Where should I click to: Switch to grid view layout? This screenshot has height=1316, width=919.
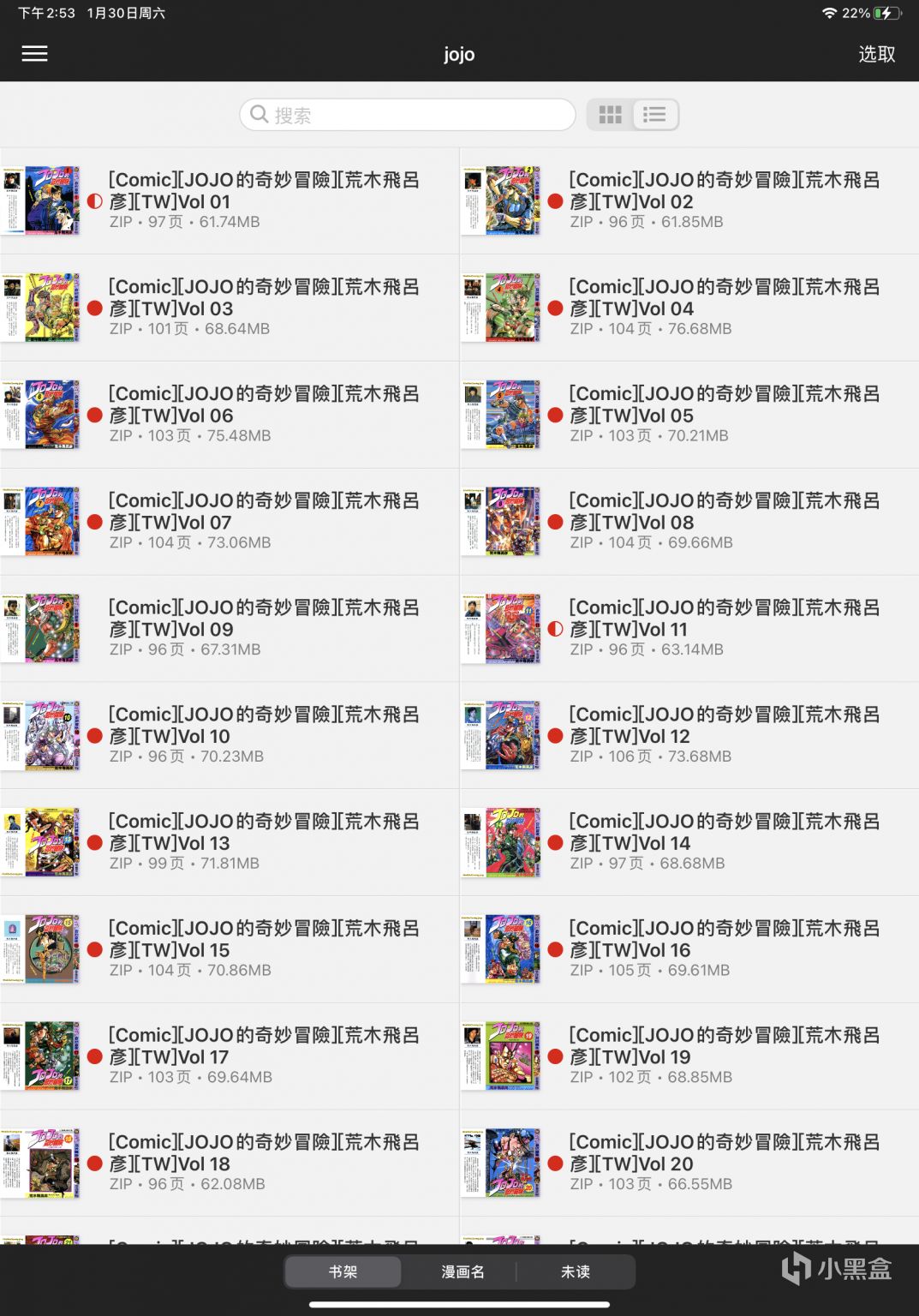click(x=610, y=115)
